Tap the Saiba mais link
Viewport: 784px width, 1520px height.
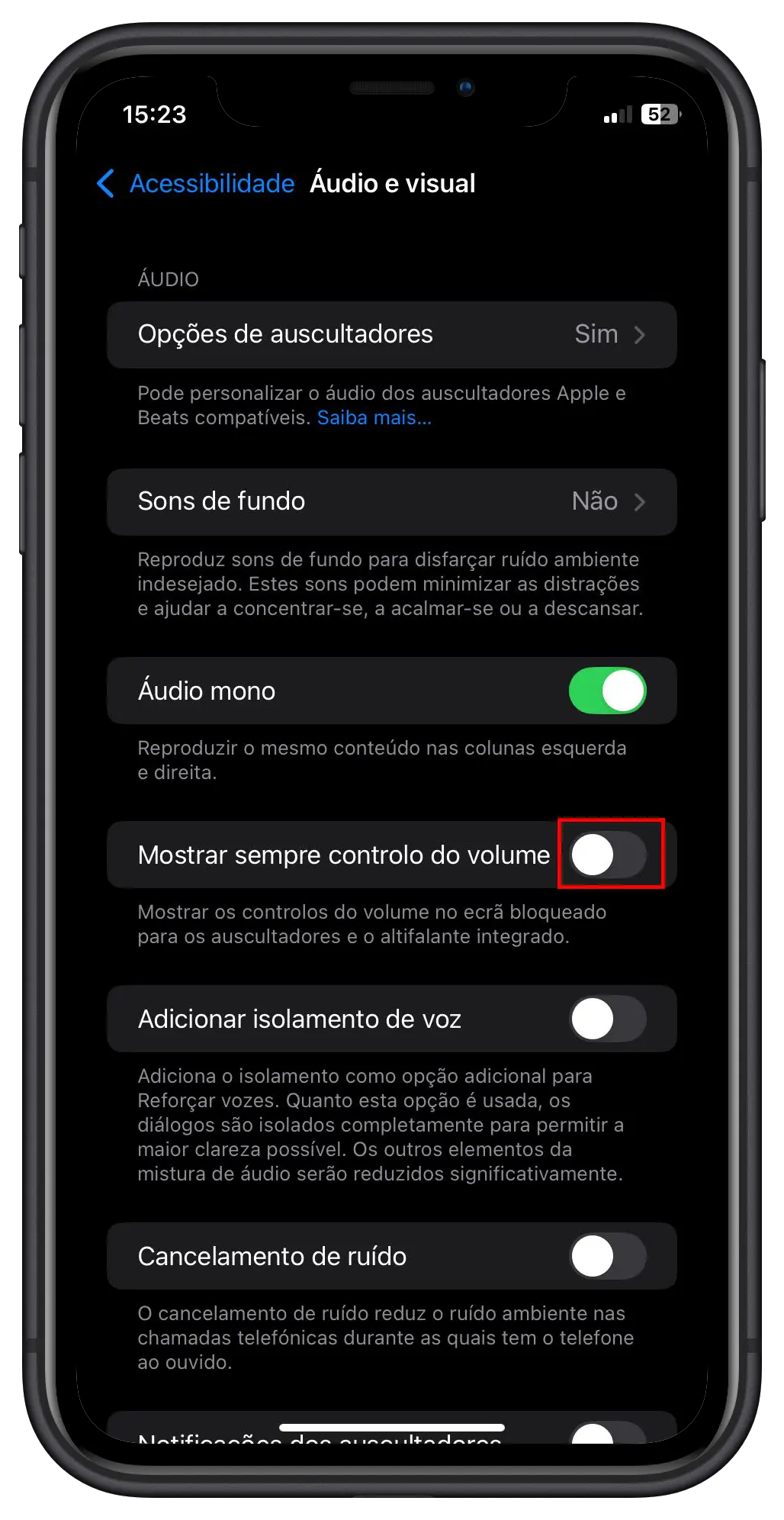pos(374,418)
